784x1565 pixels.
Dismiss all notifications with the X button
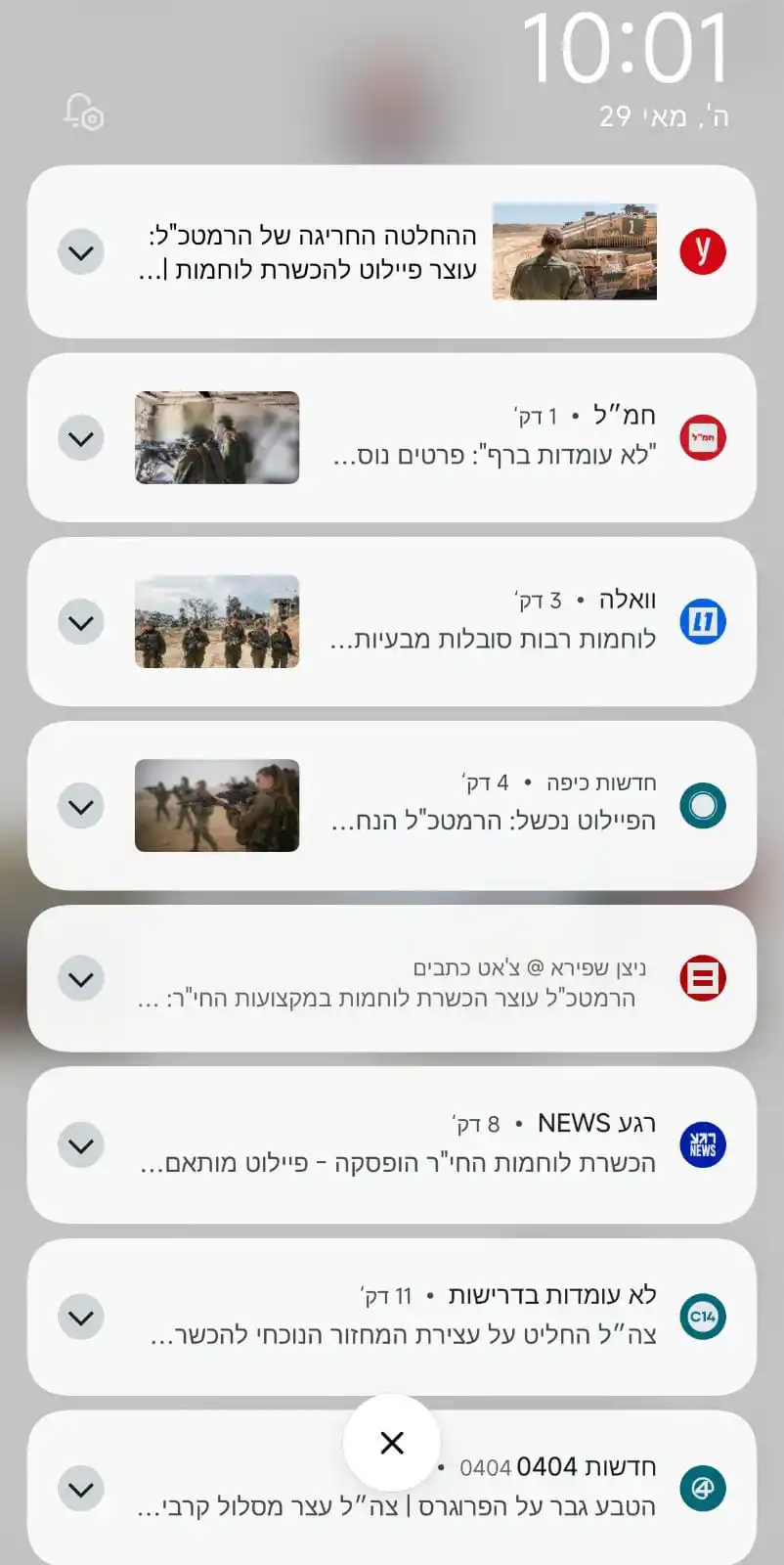(391, 1443)
